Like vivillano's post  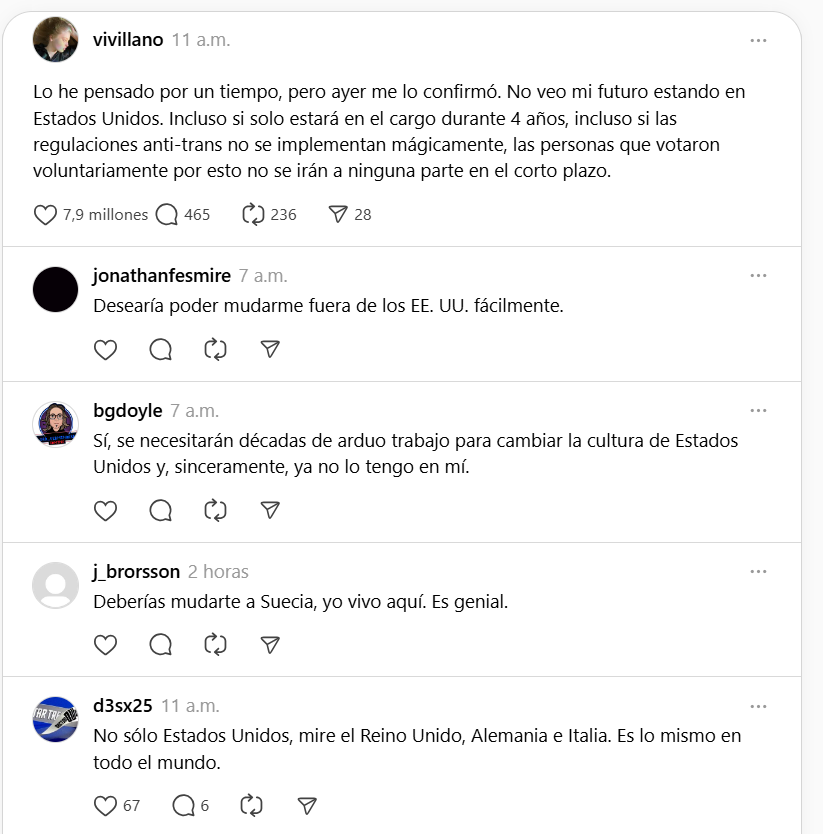46,214
